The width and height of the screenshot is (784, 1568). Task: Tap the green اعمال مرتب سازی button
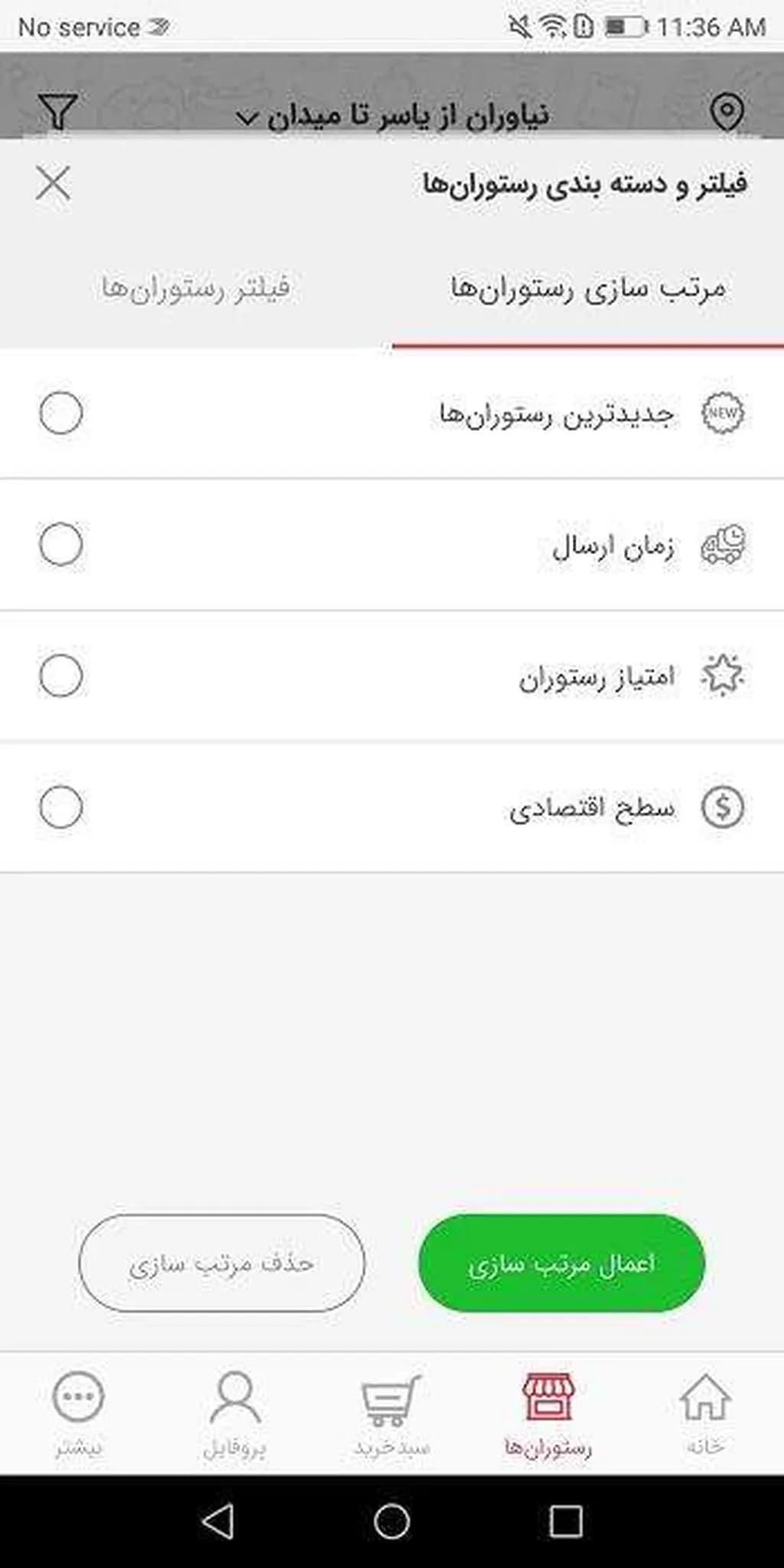click(x=561, y=1263)
